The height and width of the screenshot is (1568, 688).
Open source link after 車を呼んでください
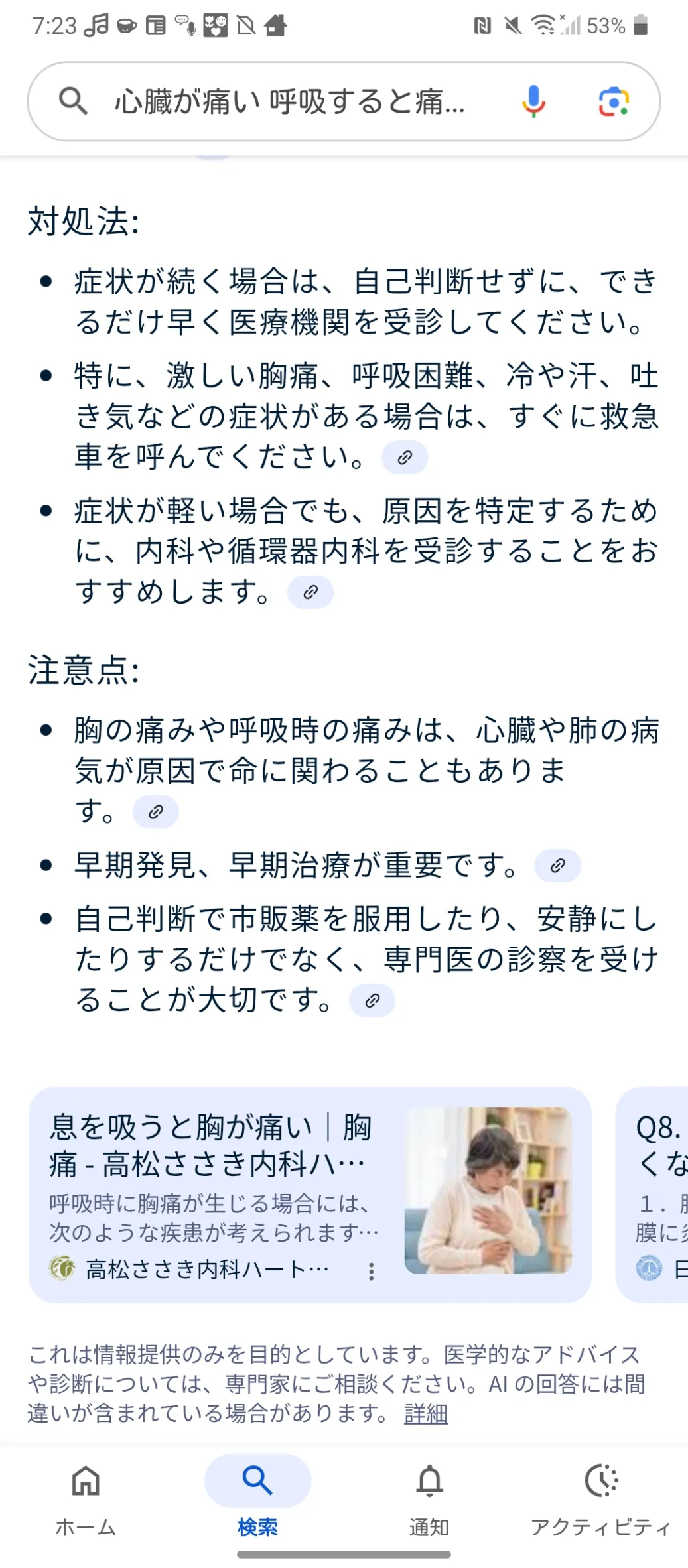coord(405,458)
